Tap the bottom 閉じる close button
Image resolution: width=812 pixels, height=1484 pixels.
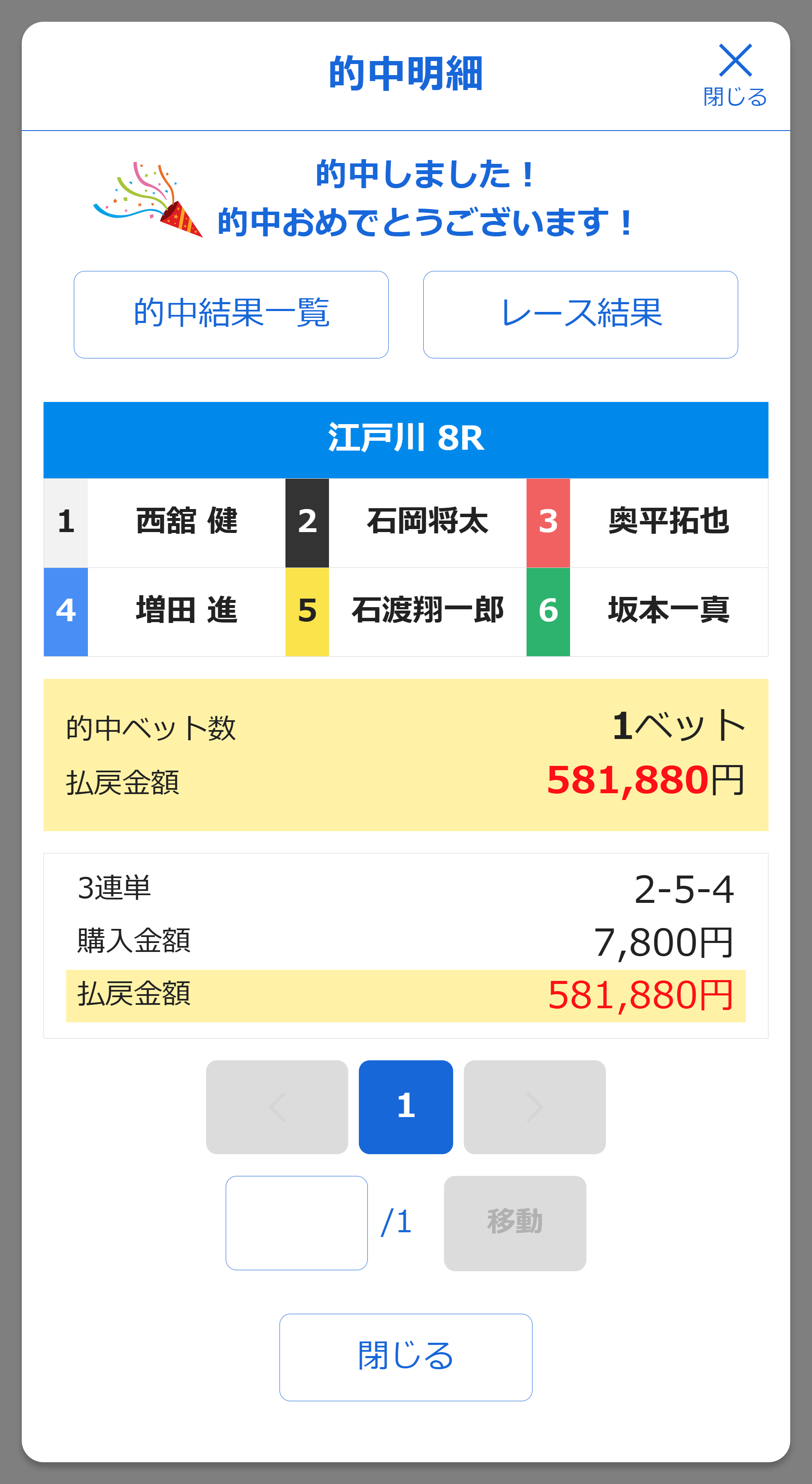(406, 1357)
